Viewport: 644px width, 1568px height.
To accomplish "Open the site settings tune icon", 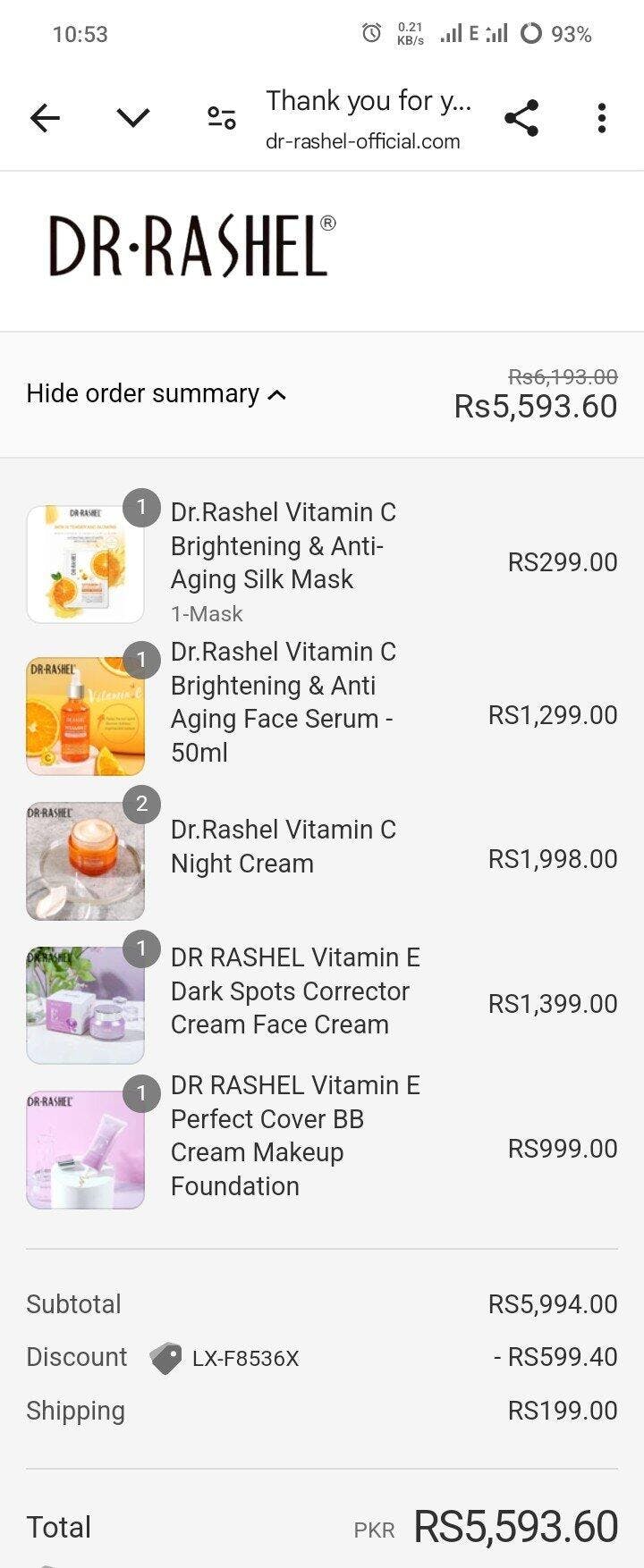I will point(221,118).
